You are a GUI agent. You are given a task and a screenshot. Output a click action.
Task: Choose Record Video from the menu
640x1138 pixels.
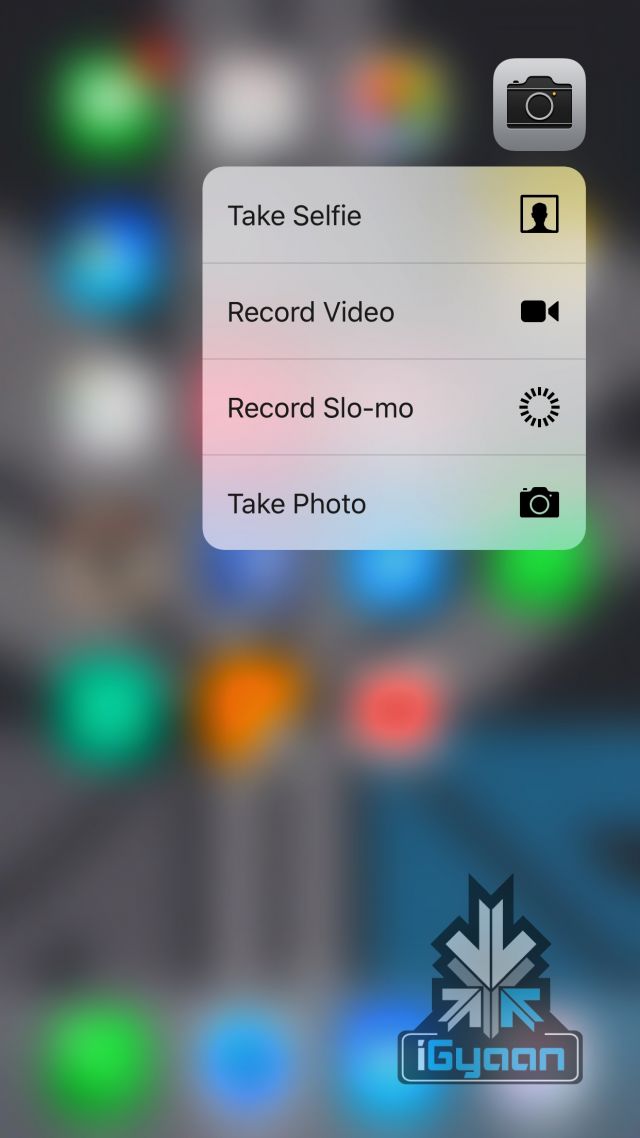tap(393, 312)
